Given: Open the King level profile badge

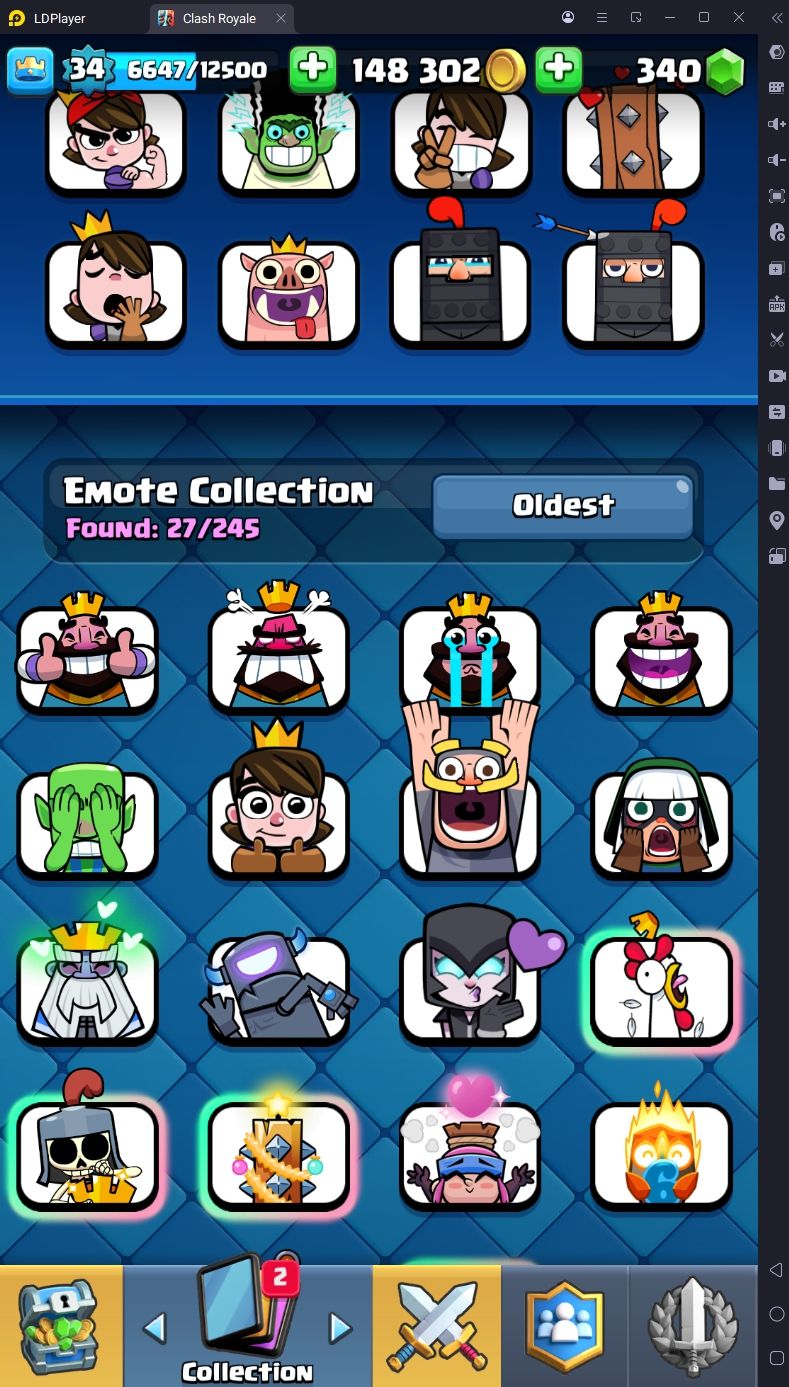Looking at the screenshot, I should tap(30, 69).
